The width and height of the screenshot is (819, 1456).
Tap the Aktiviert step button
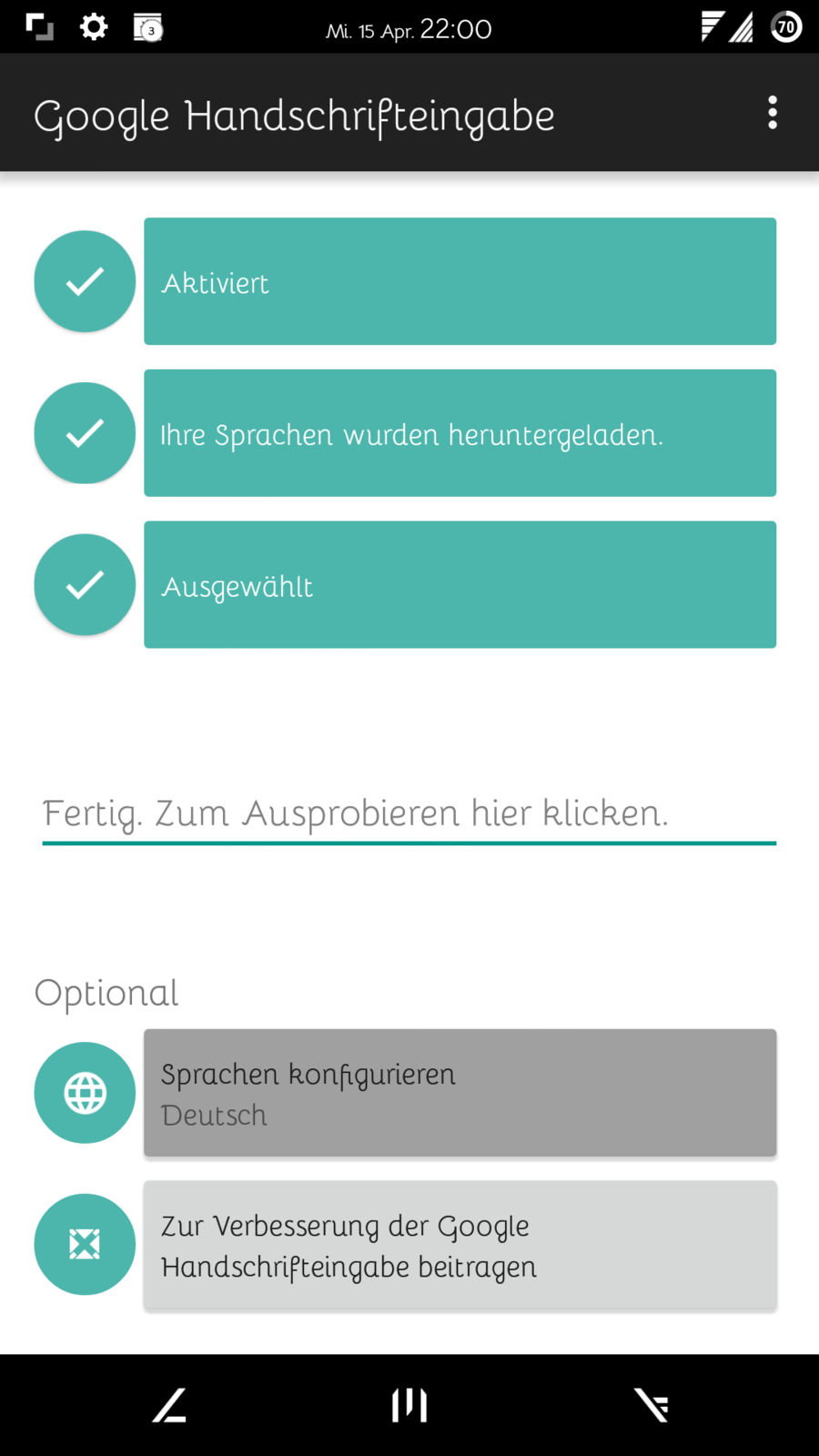point(460,281)
